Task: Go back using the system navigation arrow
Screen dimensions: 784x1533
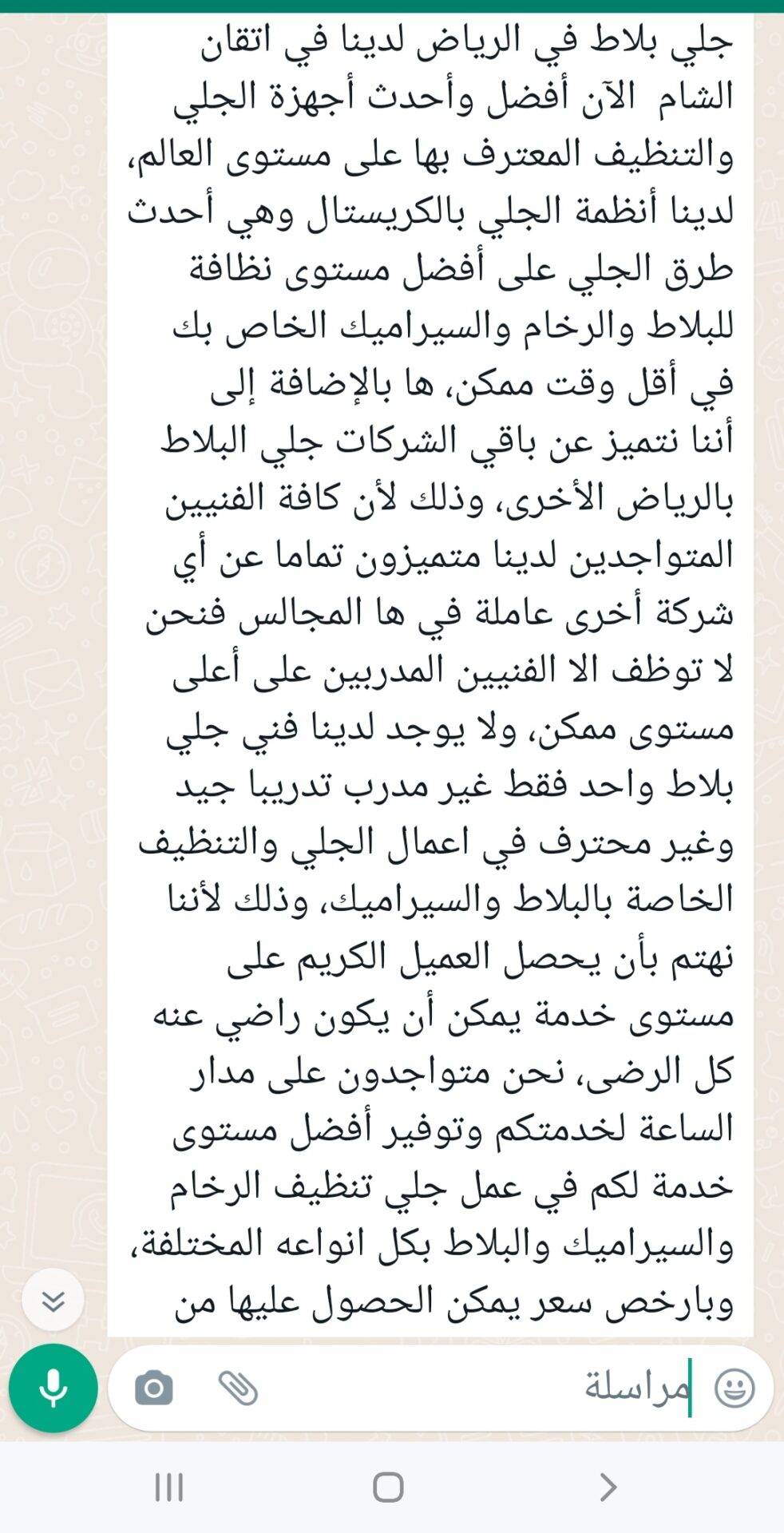Action: (x=608, y=1487)
